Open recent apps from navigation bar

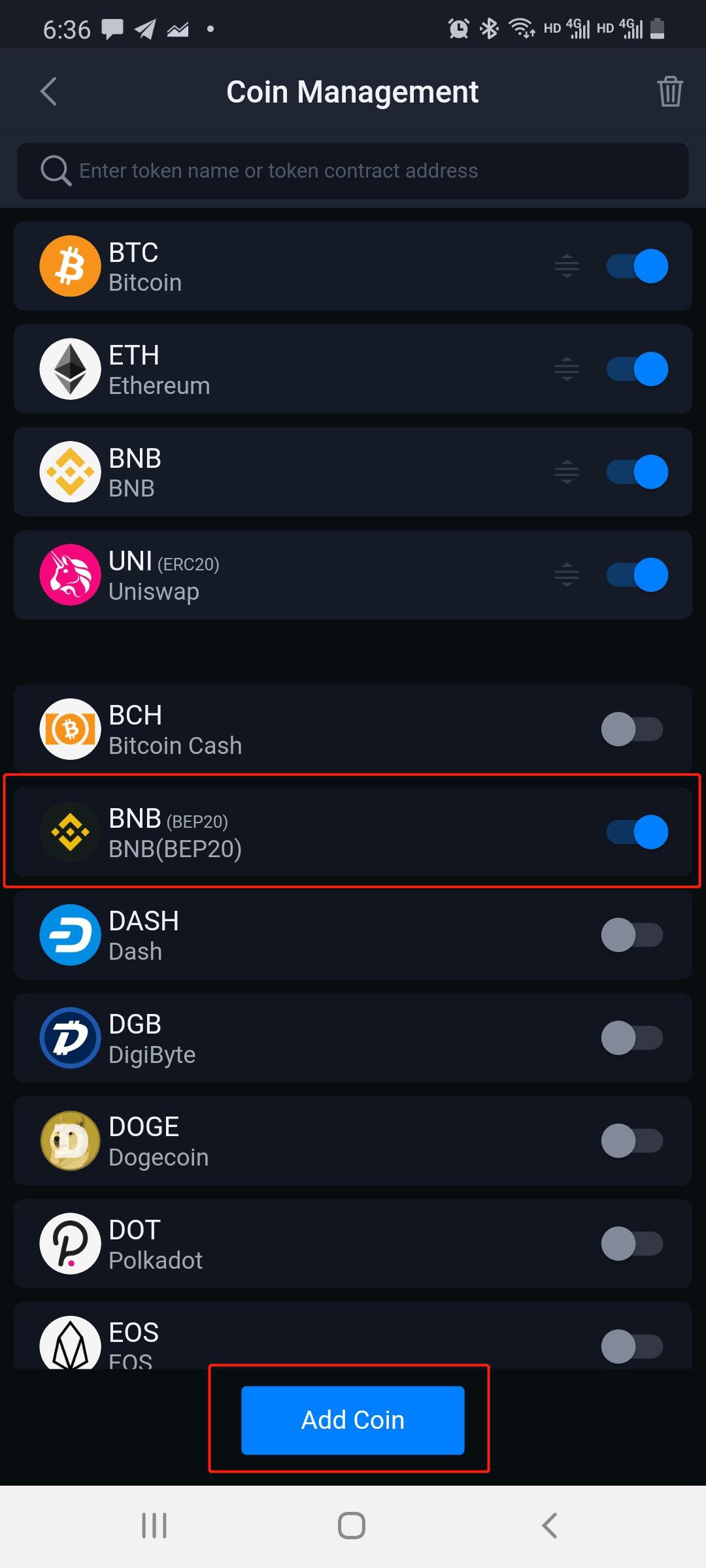pyautogui.click(x=154, y=1526)
